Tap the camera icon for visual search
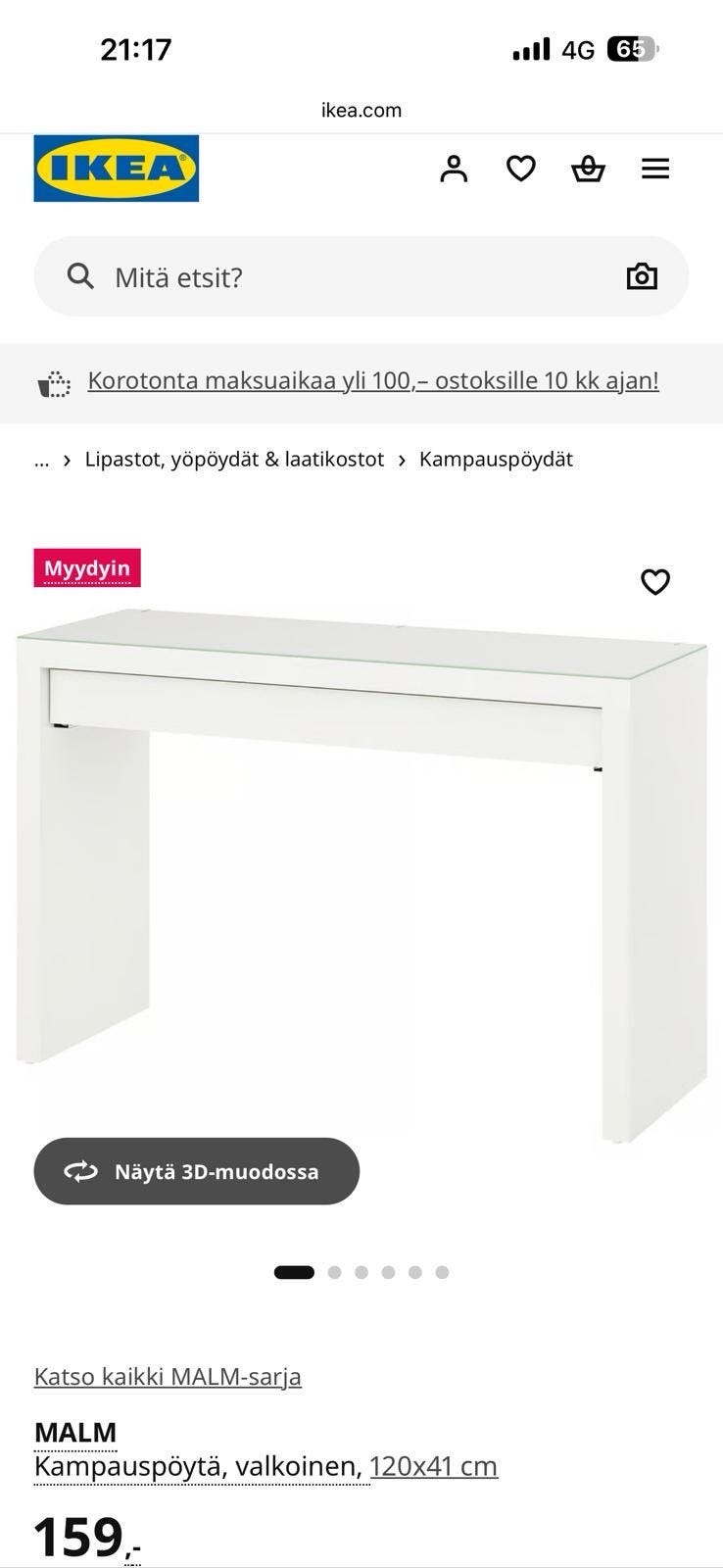Image resolution: width=723 pixels, height=1568 pixels. (642, 276)
